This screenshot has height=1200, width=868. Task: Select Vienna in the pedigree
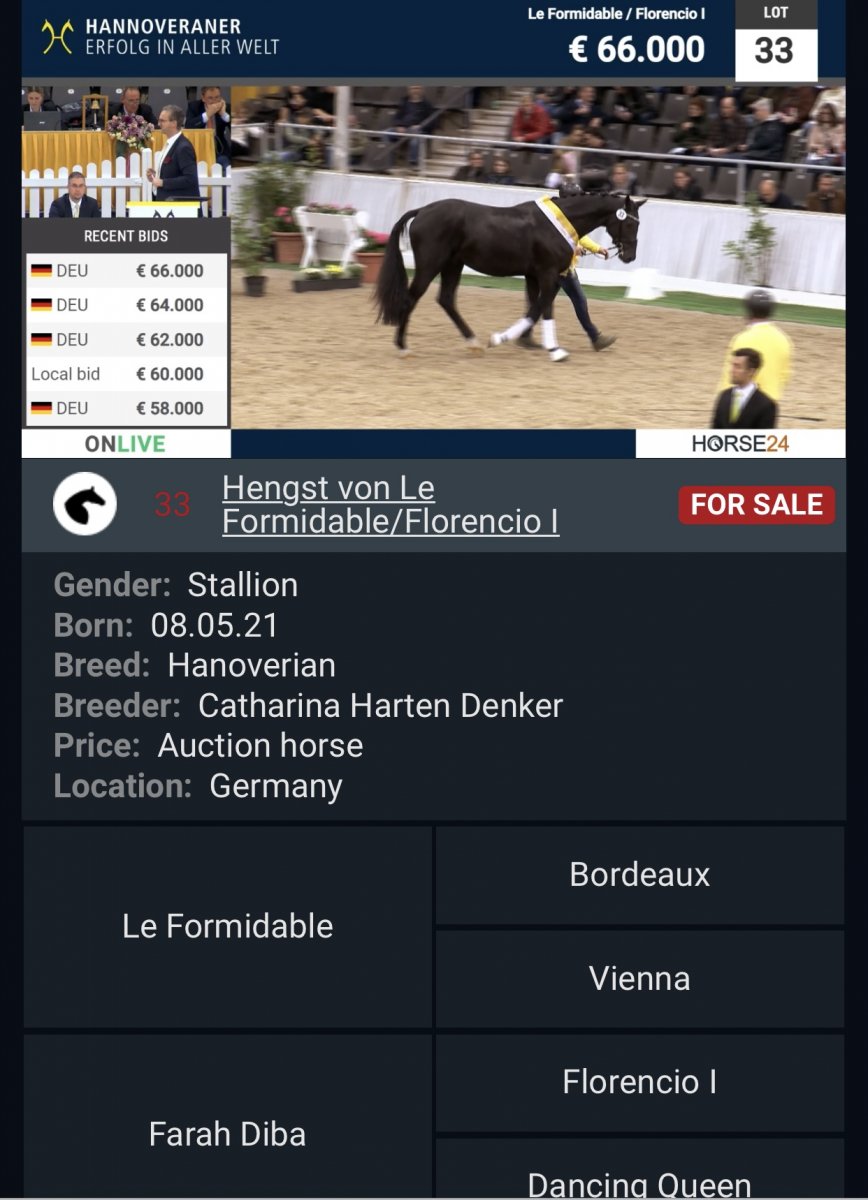point(640,978)
